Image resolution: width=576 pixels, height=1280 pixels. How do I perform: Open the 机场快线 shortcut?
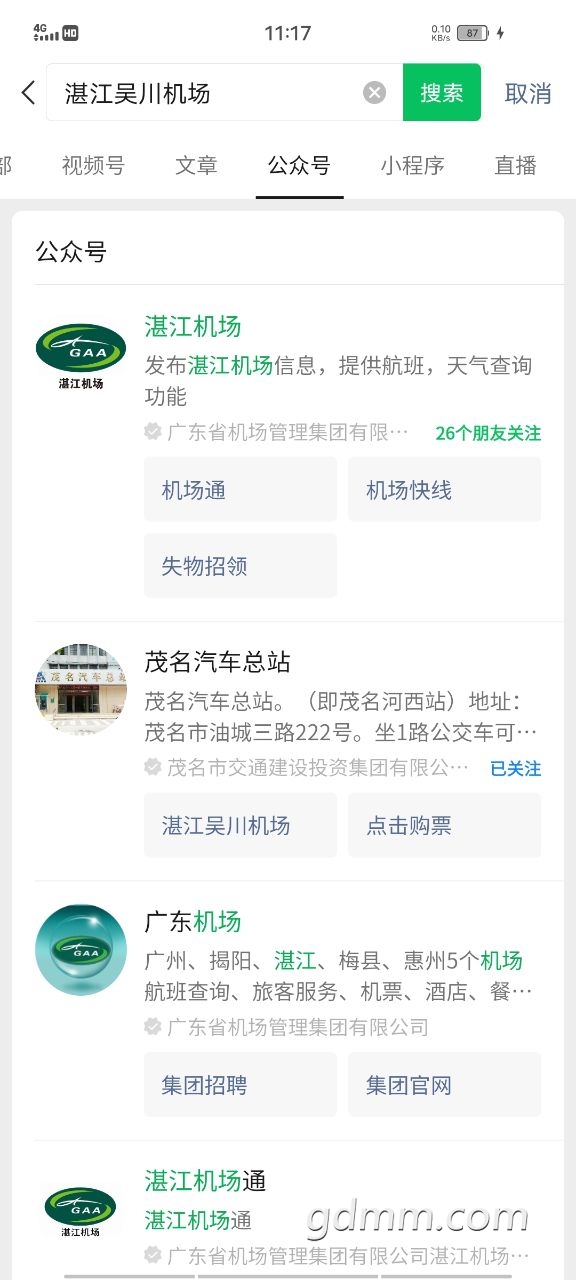click(x=444, y=490)
